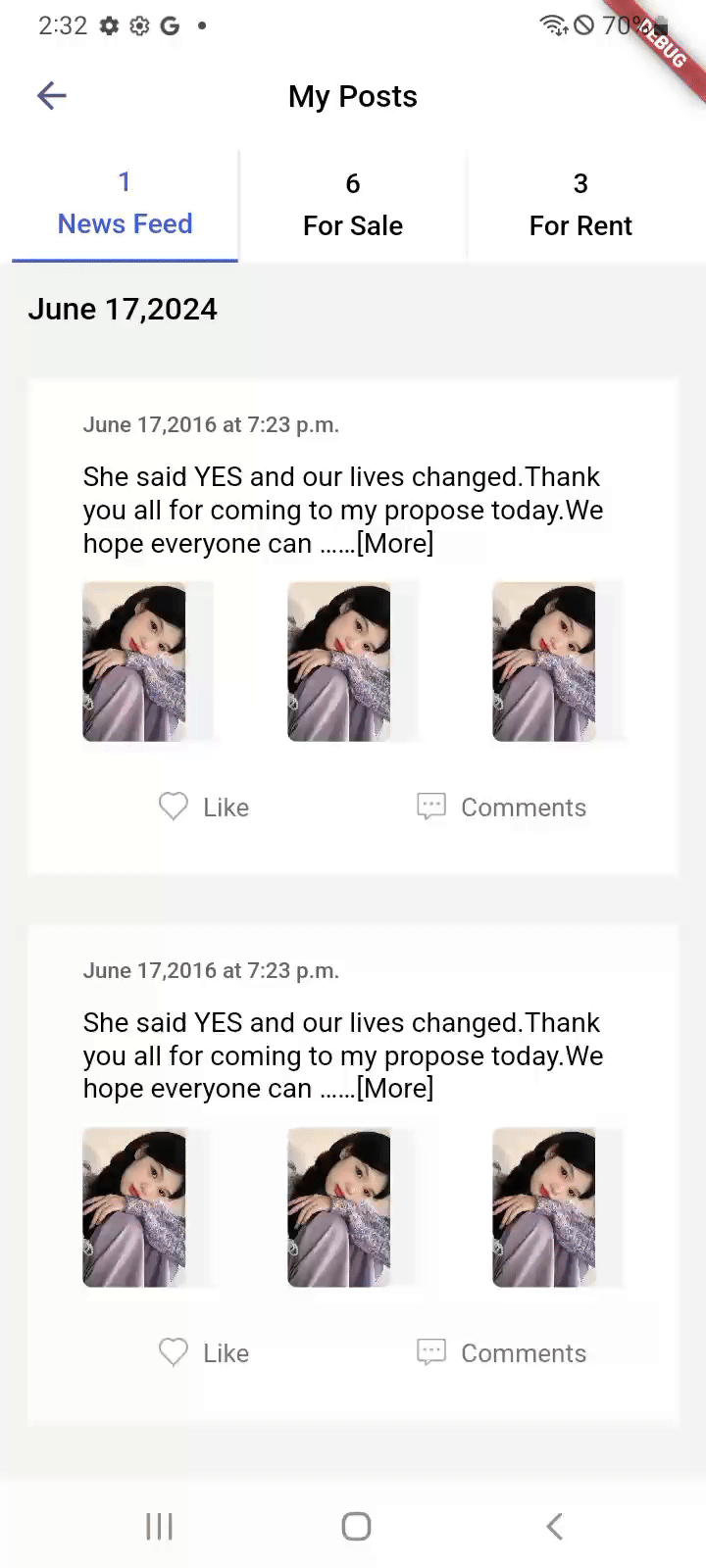This screenshot has height=1568, width=706.
Task: Switch to the For Sale tab
Action: click(x=353, y=205)
